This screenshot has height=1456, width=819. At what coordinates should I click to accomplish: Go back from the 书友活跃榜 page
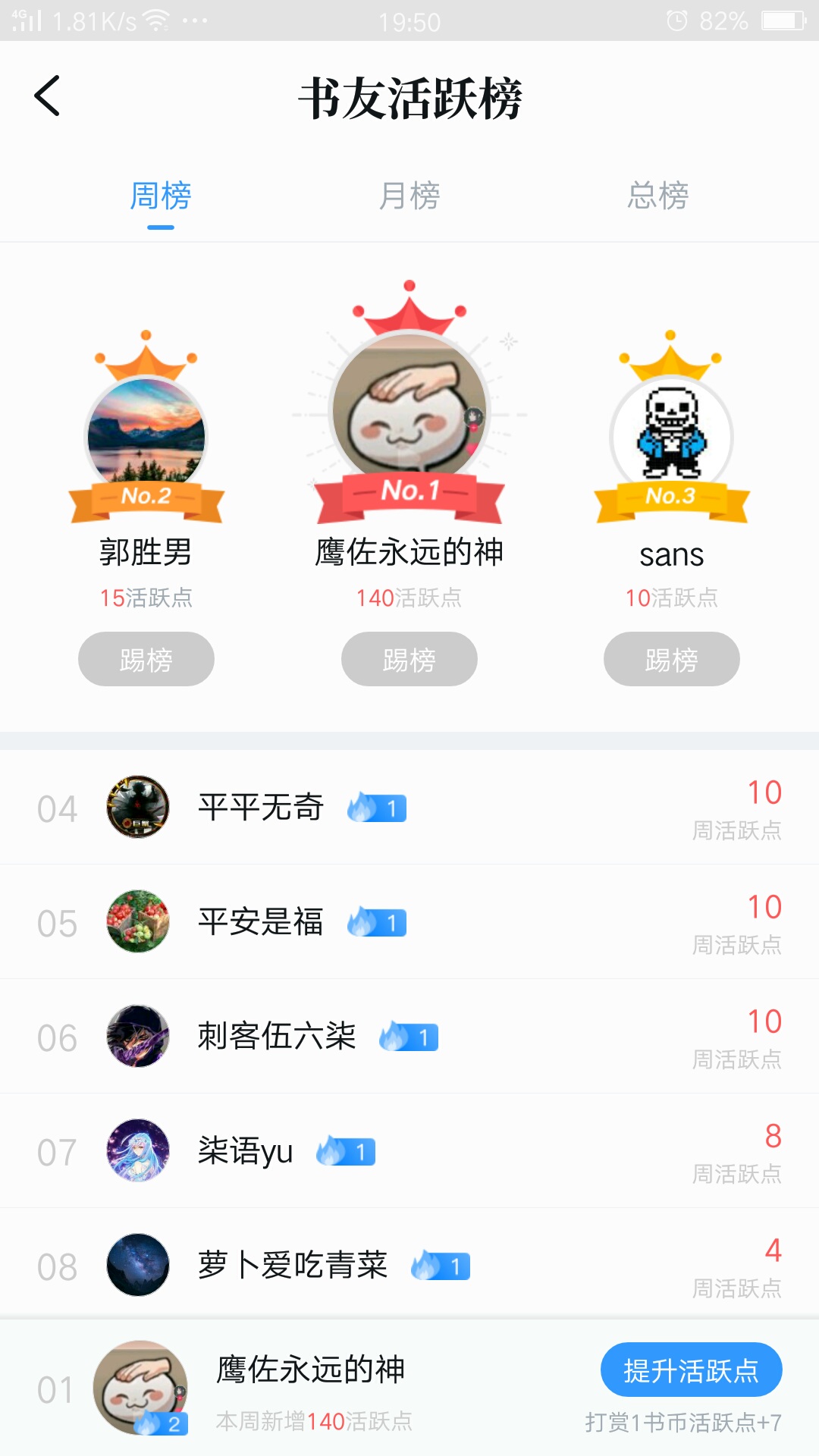point(47,96)
